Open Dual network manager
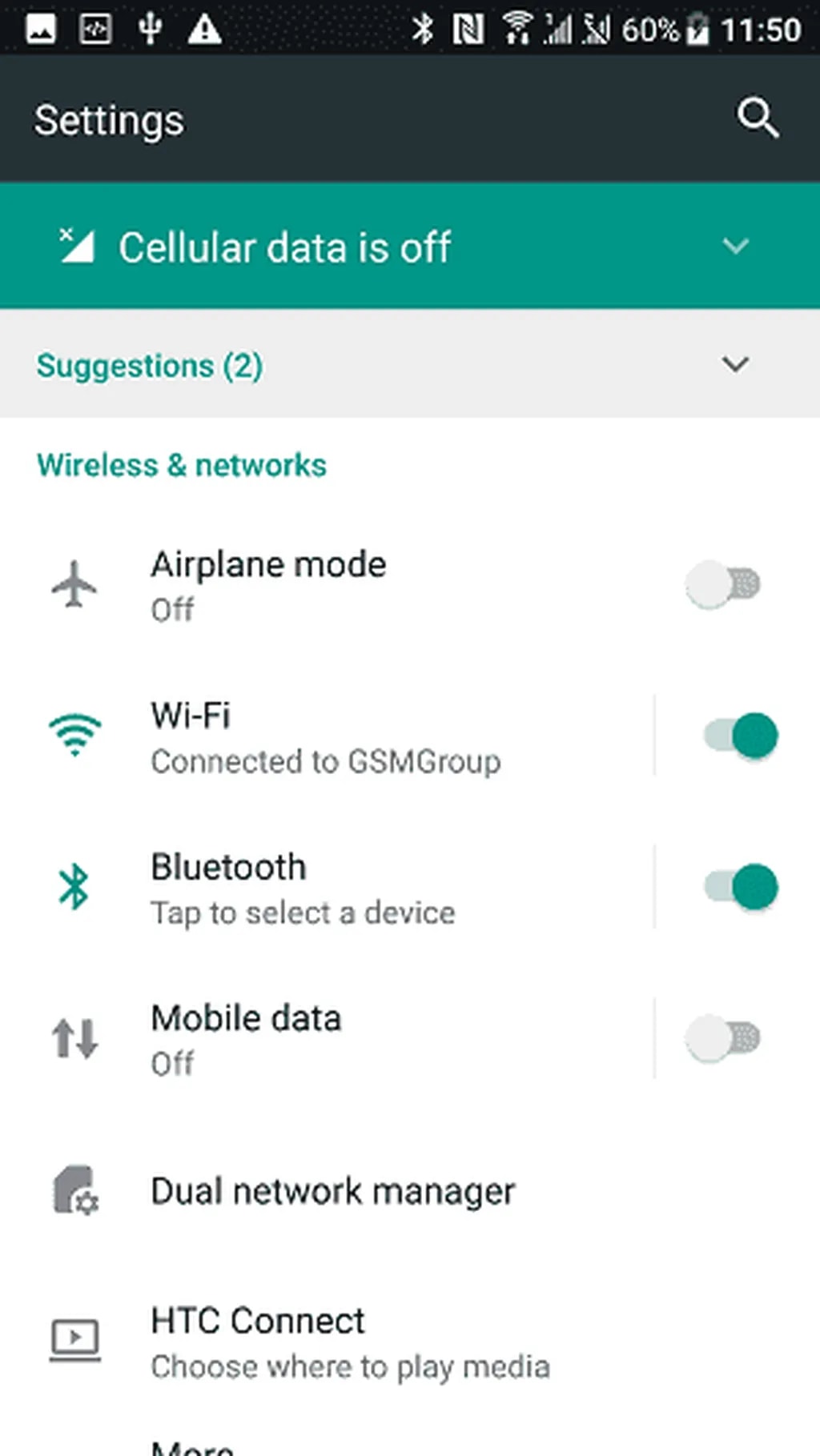 pyautogui.click(x=332, y=1191)
